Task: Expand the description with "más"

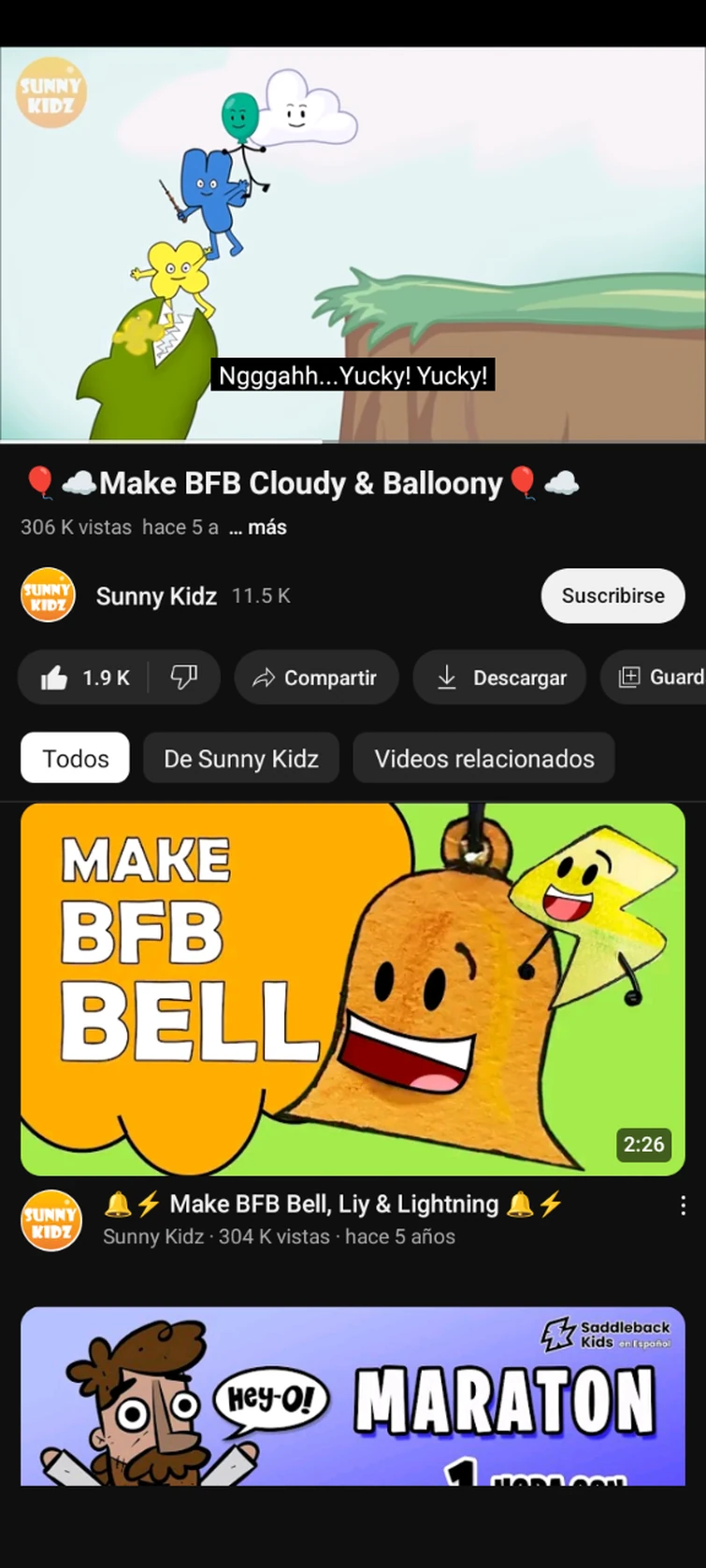Action: pyautogui.click(x=258, y=528)
